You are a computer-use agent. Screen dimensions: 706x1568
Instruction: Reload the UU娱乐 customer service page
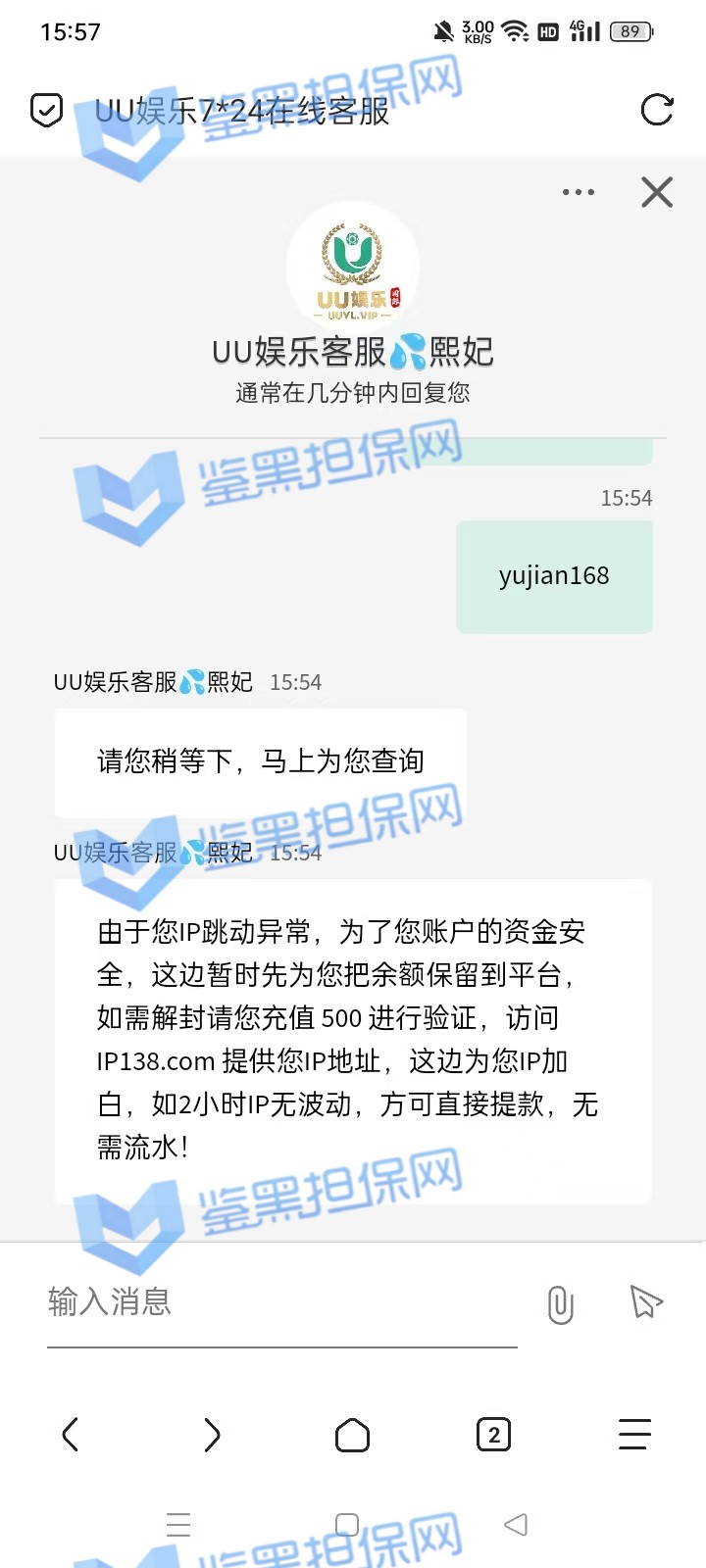(656, 110)
